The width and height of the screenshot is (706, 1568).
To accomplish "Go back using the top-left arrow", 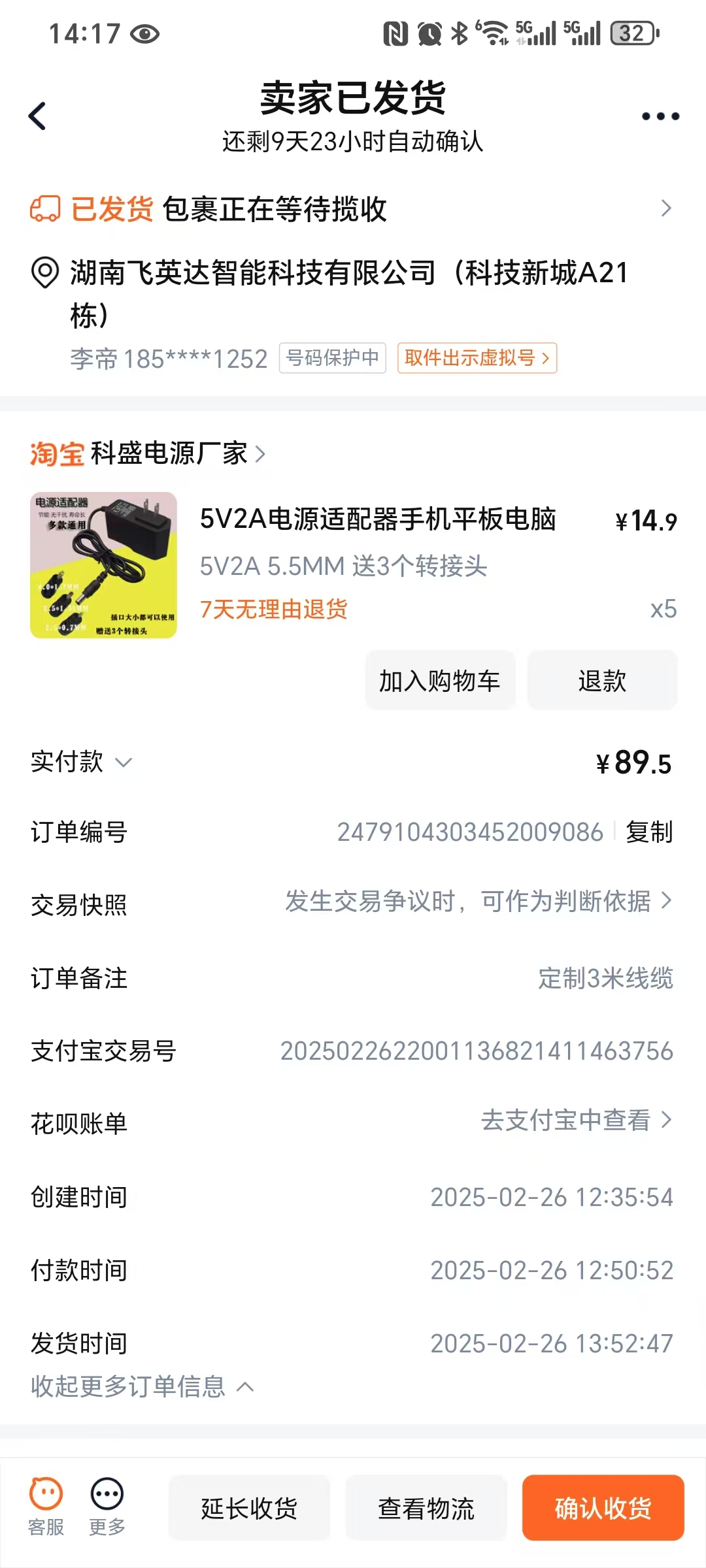I will (37, 116).
